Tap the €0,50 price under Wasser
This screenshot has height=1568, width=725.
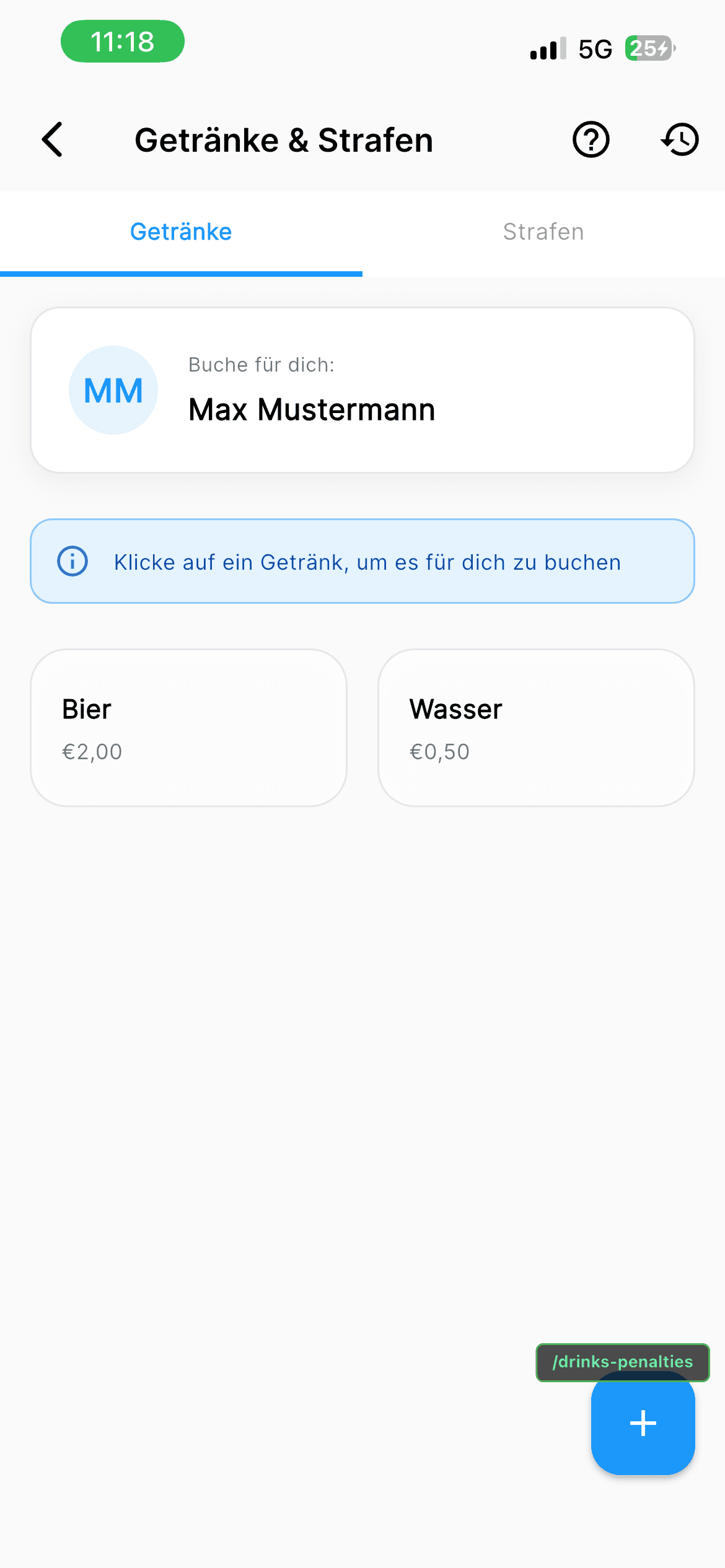440,751
